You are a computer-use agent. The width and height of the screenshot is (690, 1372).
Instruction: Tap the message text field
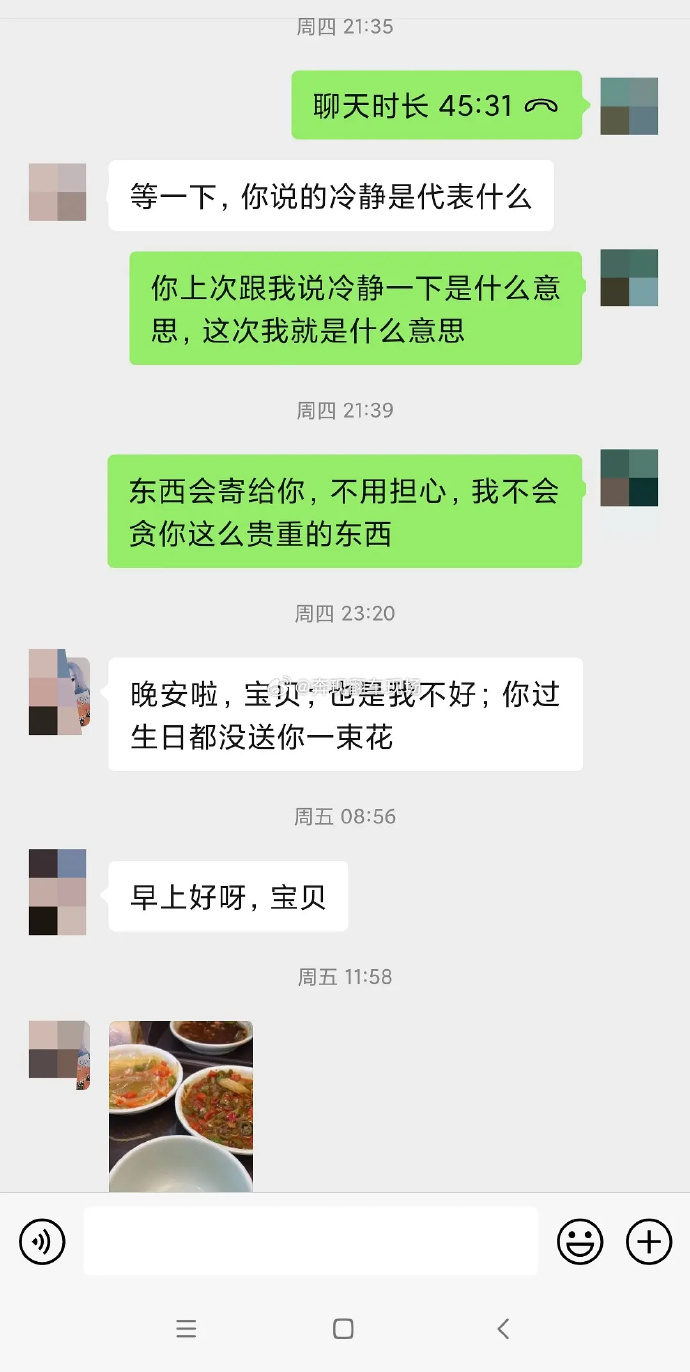pos(310,1241)
